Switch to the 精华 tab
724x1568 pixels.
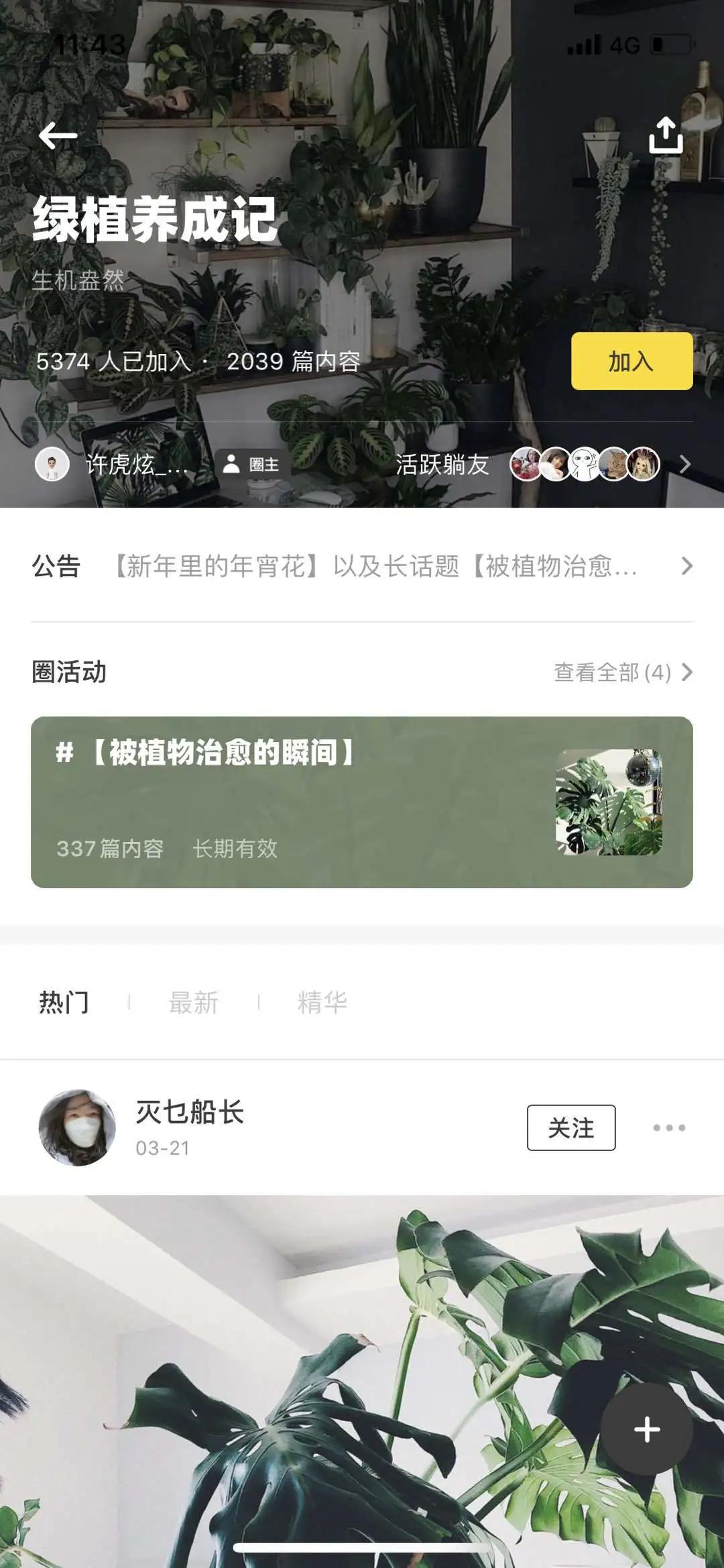tap(322, 1003)
